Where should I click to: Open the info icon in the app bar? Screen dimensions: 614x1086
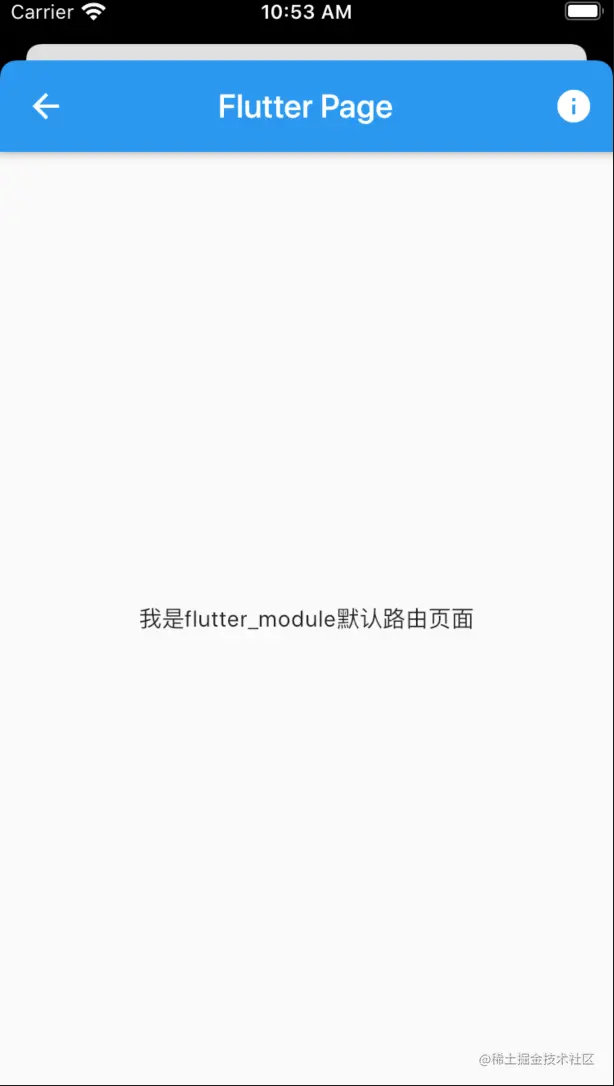573,106
